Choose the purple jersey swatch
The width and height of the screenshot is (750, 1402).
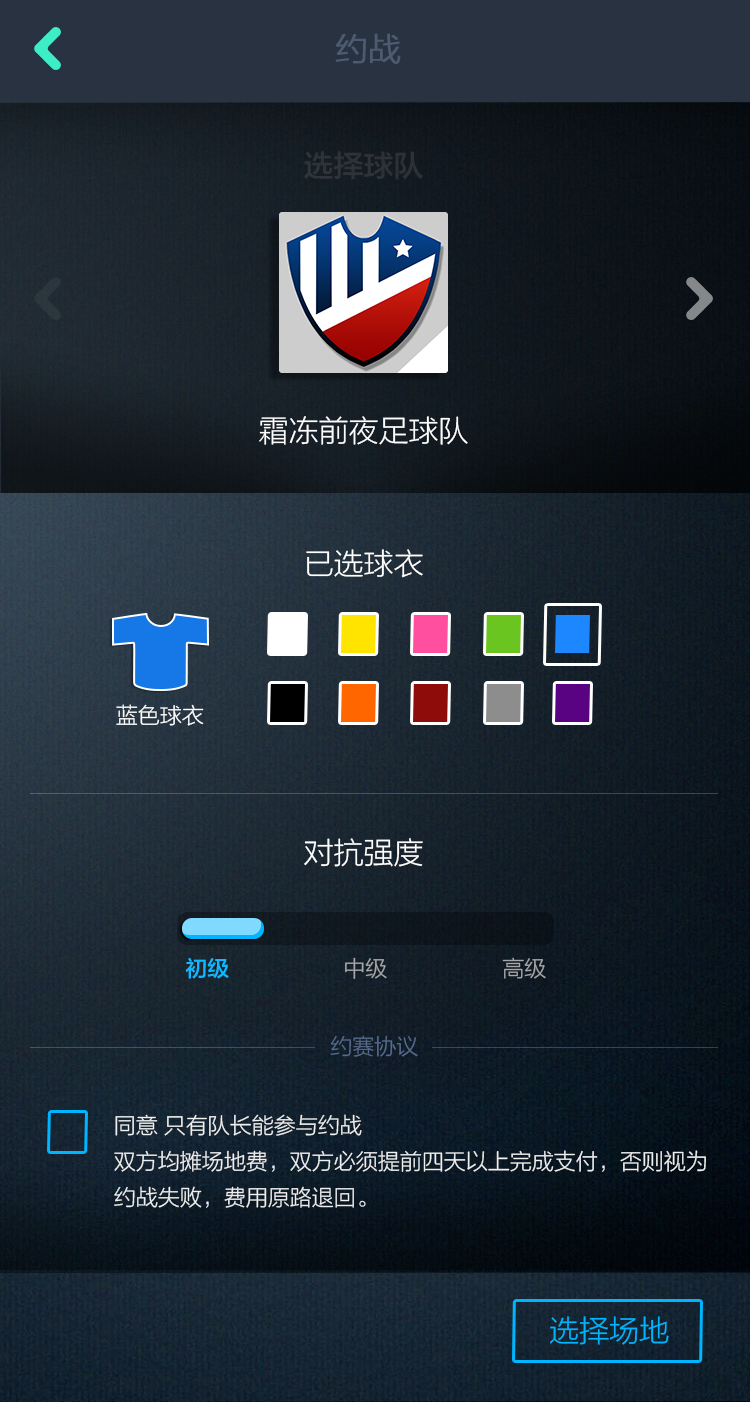point(572,703)
